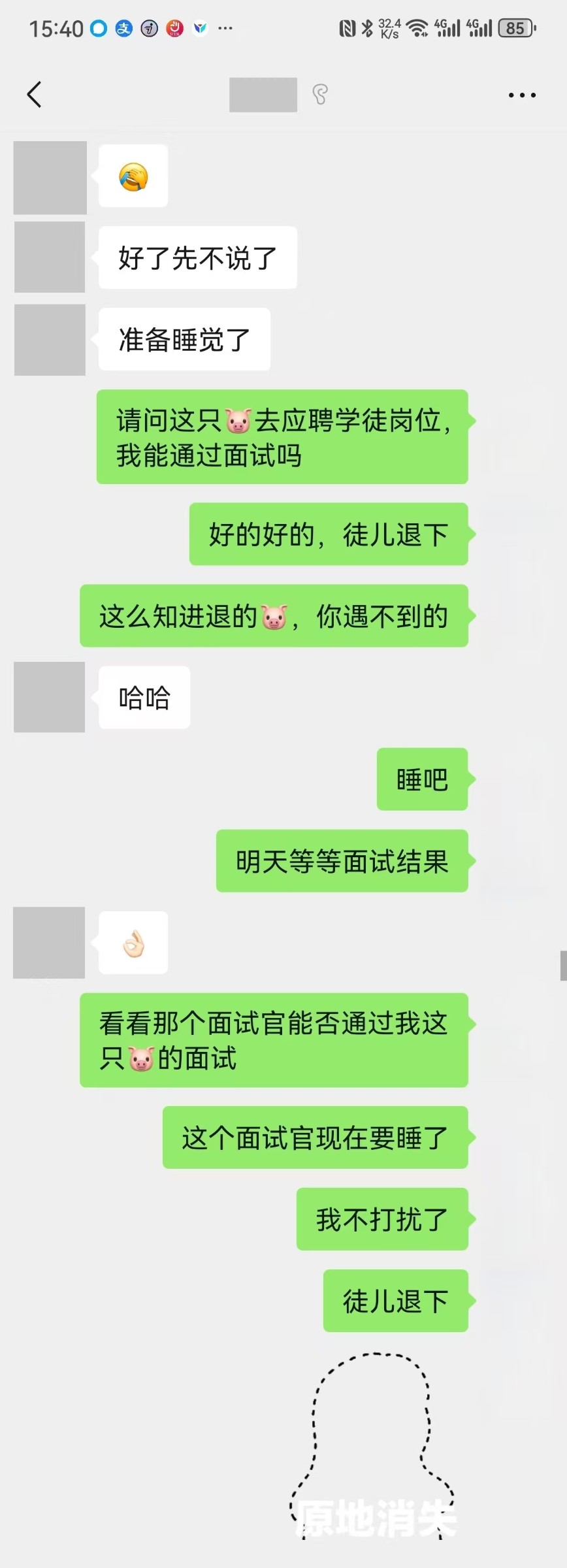Viewport: 567px width, 1568px height.
Task: Open the chat info overflow menu
Action: pos(522,95)
